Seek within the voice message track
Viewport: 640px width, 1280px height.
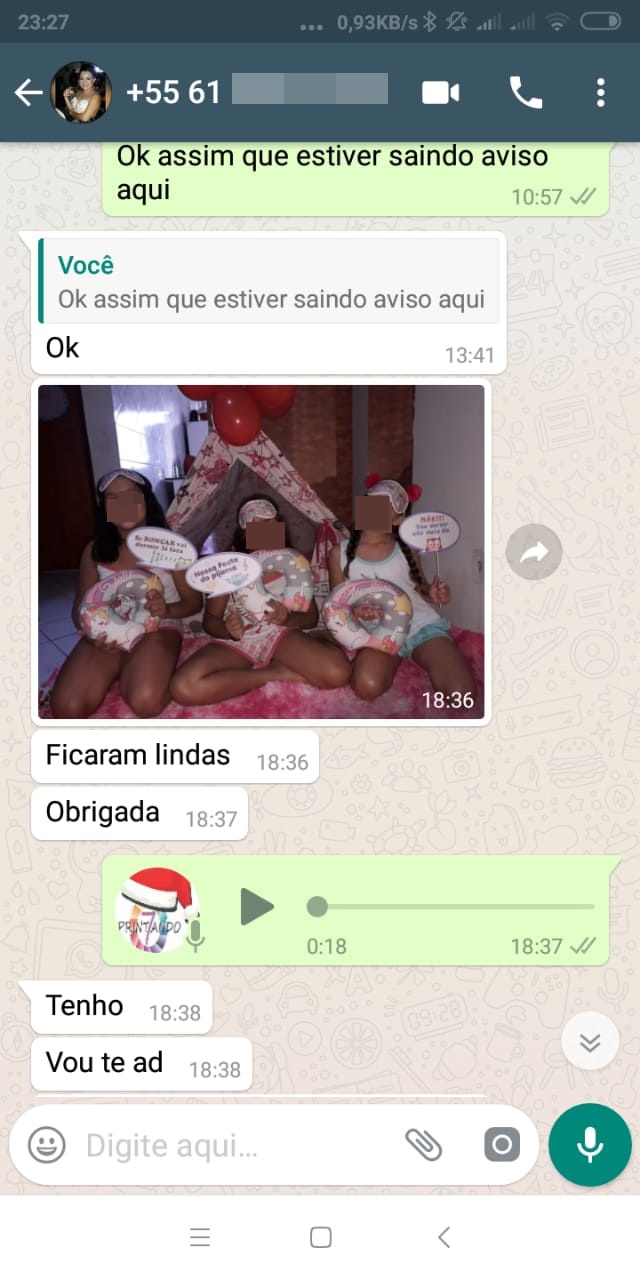click(451, 907)
